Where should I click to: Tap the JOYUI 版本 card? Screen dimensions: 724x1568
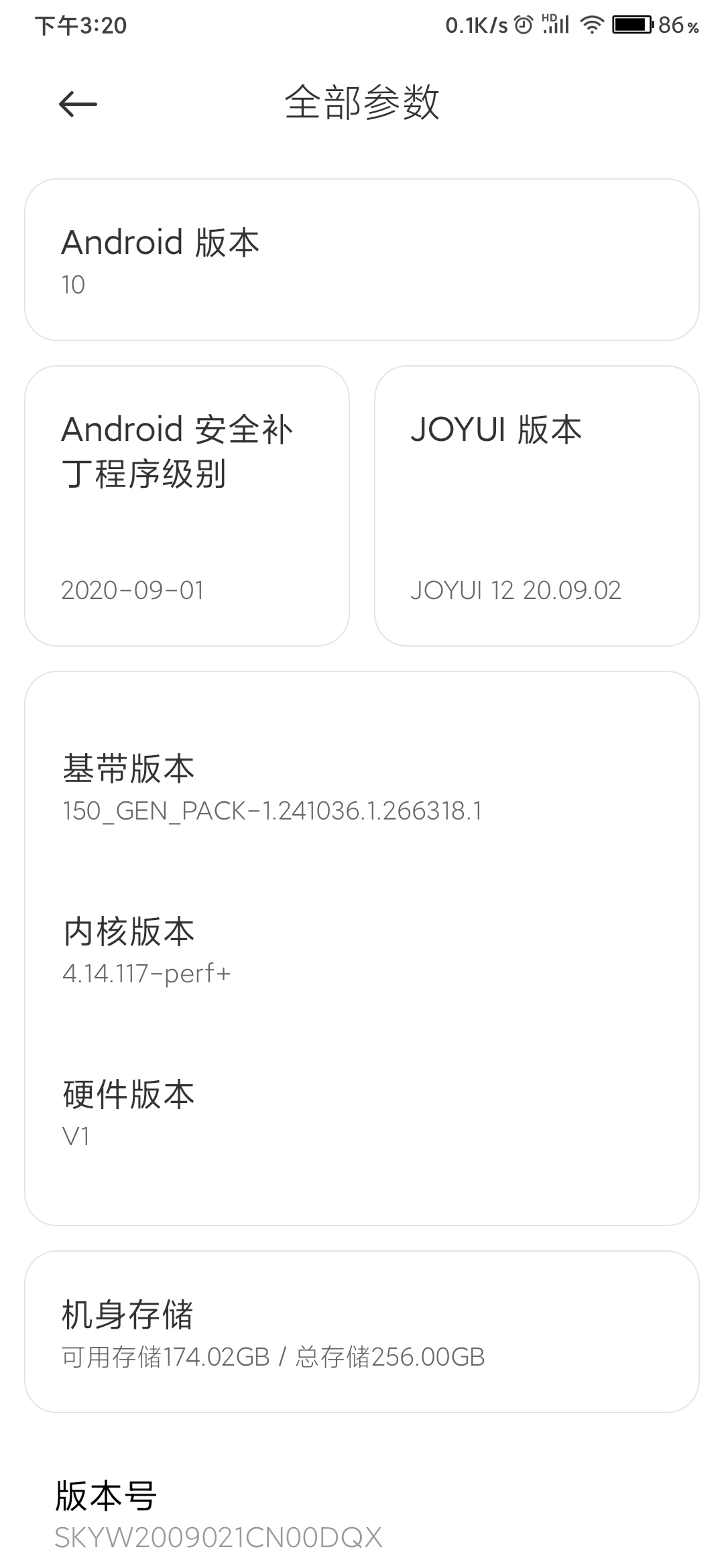click(537, 506)
